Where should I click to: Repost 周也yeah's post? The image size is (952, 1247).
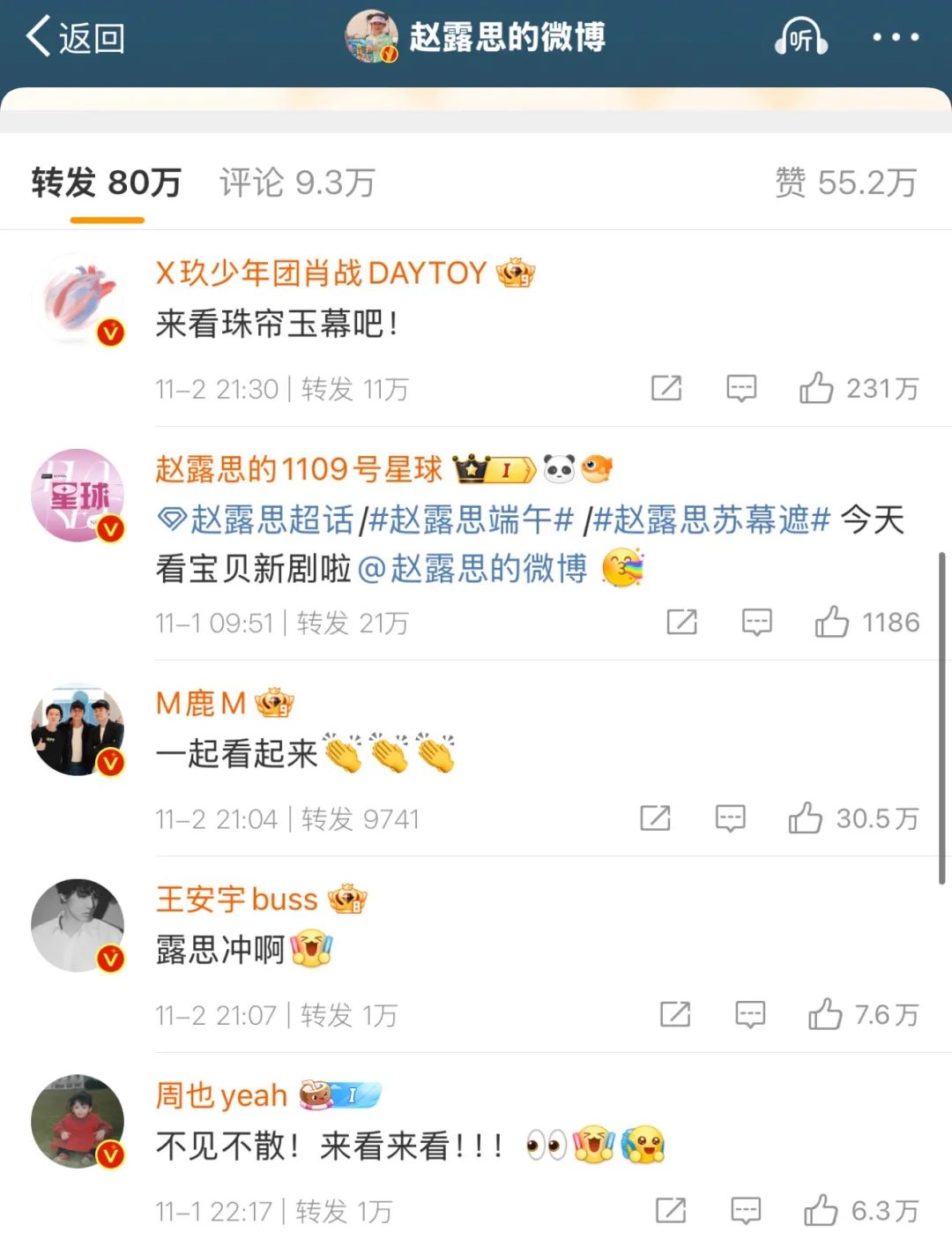(671, 1210)
